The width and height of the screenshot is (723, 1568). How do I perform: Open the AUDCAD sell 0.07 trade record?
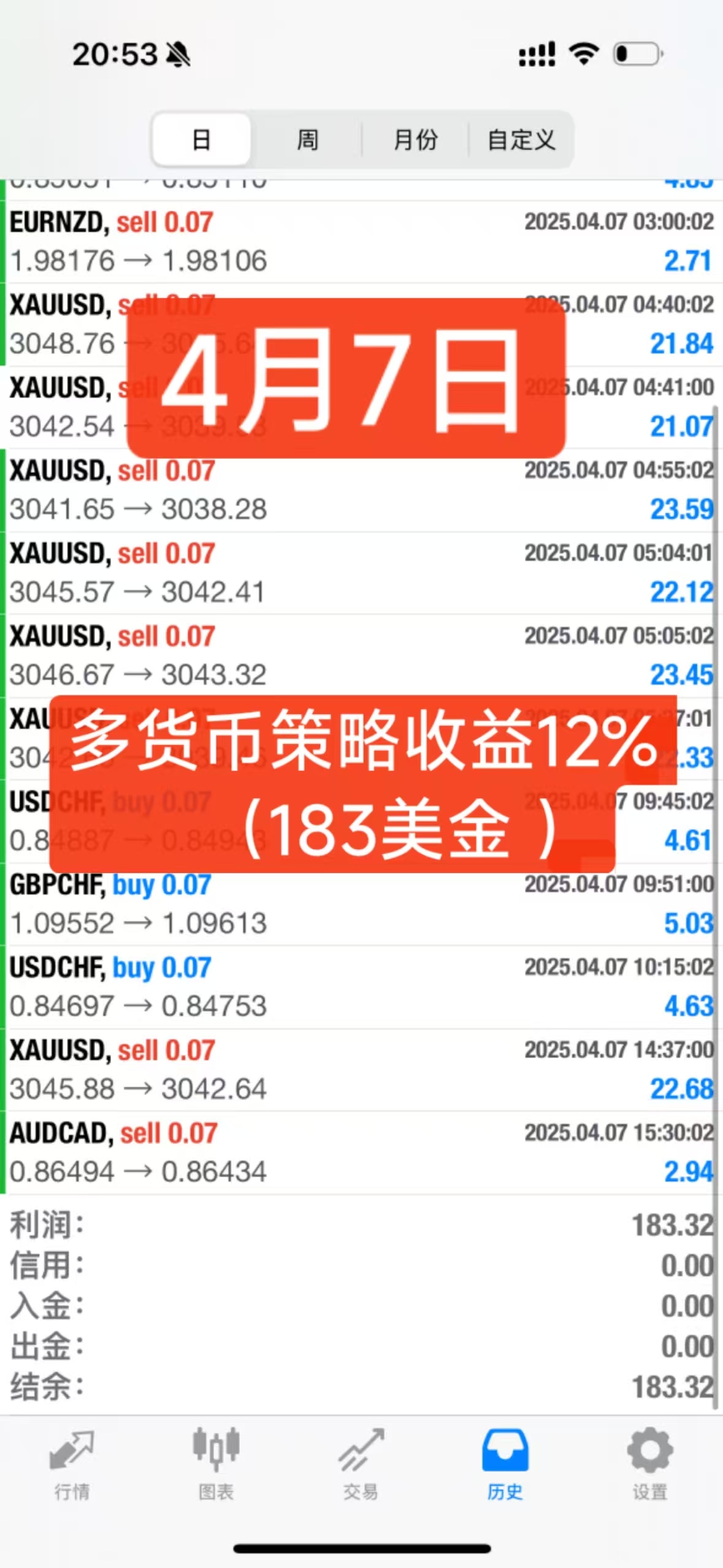pyautogui.click(x=361, y=1150)
